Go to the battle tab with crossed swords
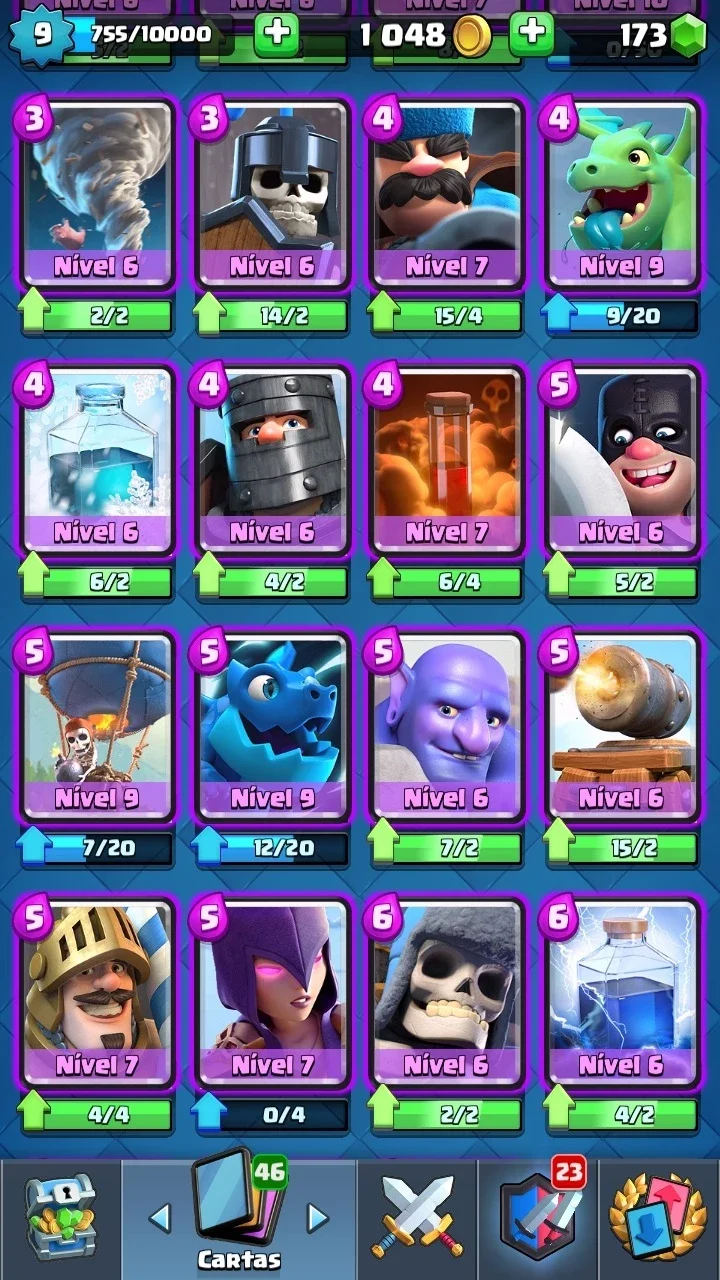720x1280 pixels. click(x=417, y=1219)
